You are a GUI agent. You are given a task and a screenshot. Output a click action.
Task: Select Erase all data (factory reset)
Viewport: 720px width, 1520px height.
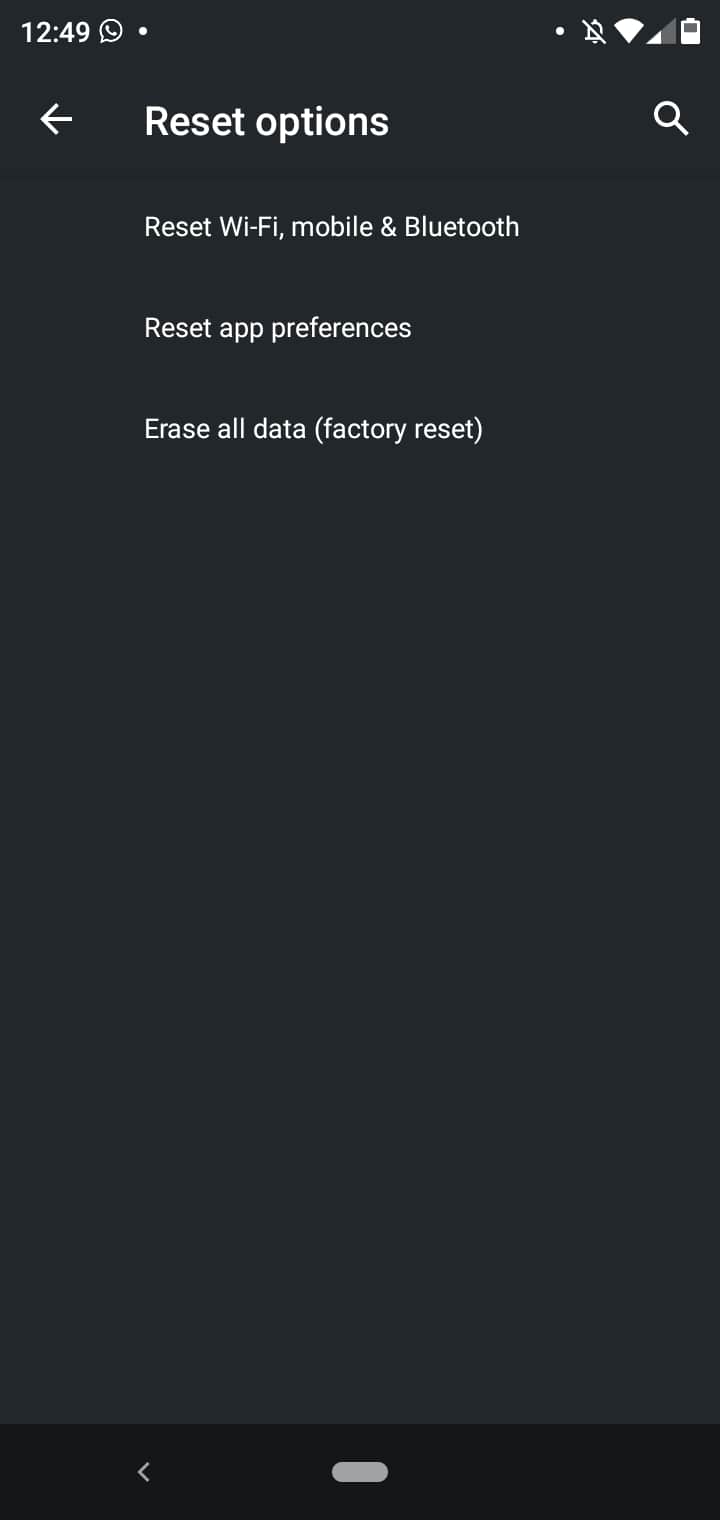pos(313,428)
